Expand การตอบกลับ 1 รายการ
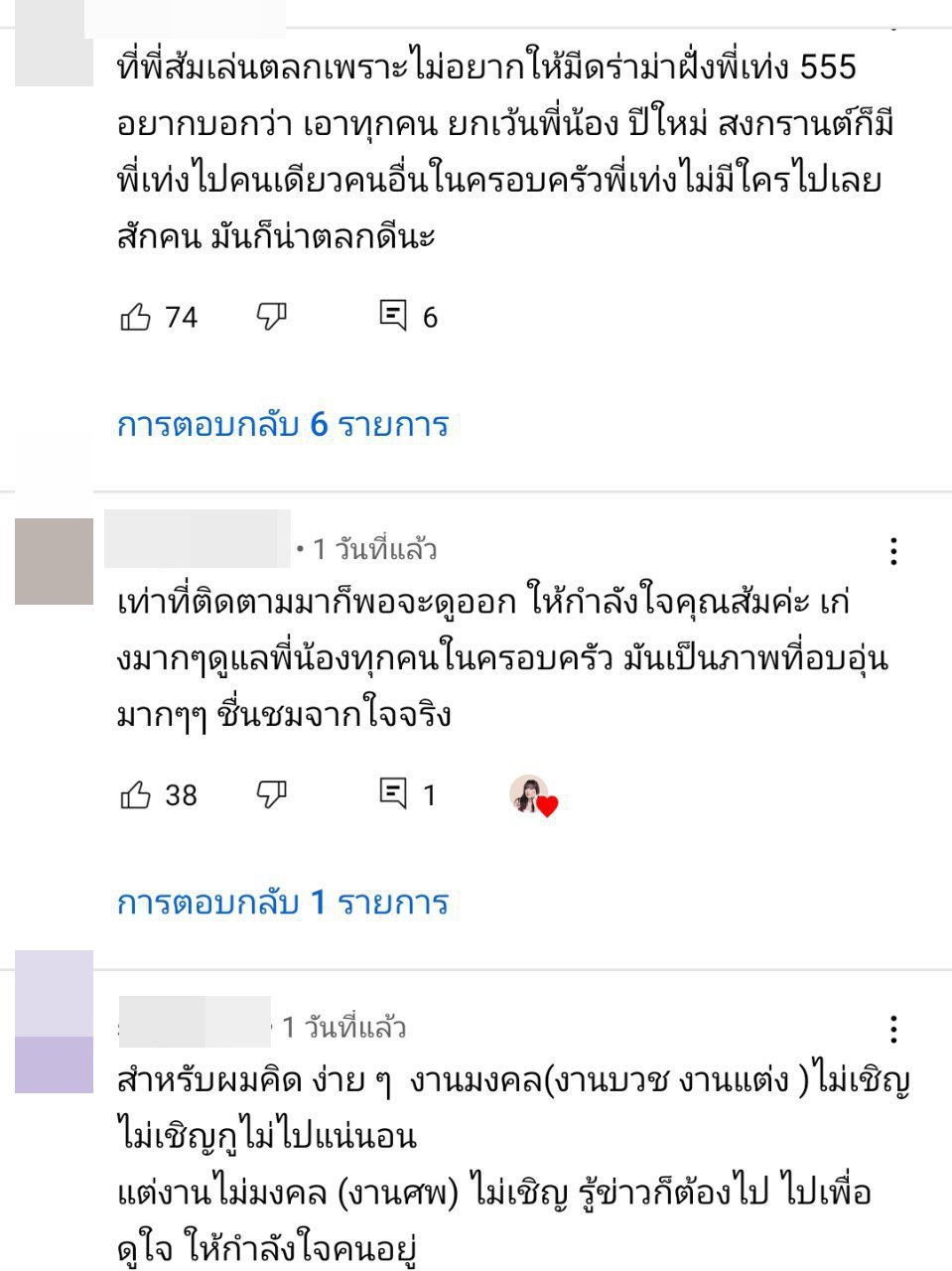 pos(283,903)
